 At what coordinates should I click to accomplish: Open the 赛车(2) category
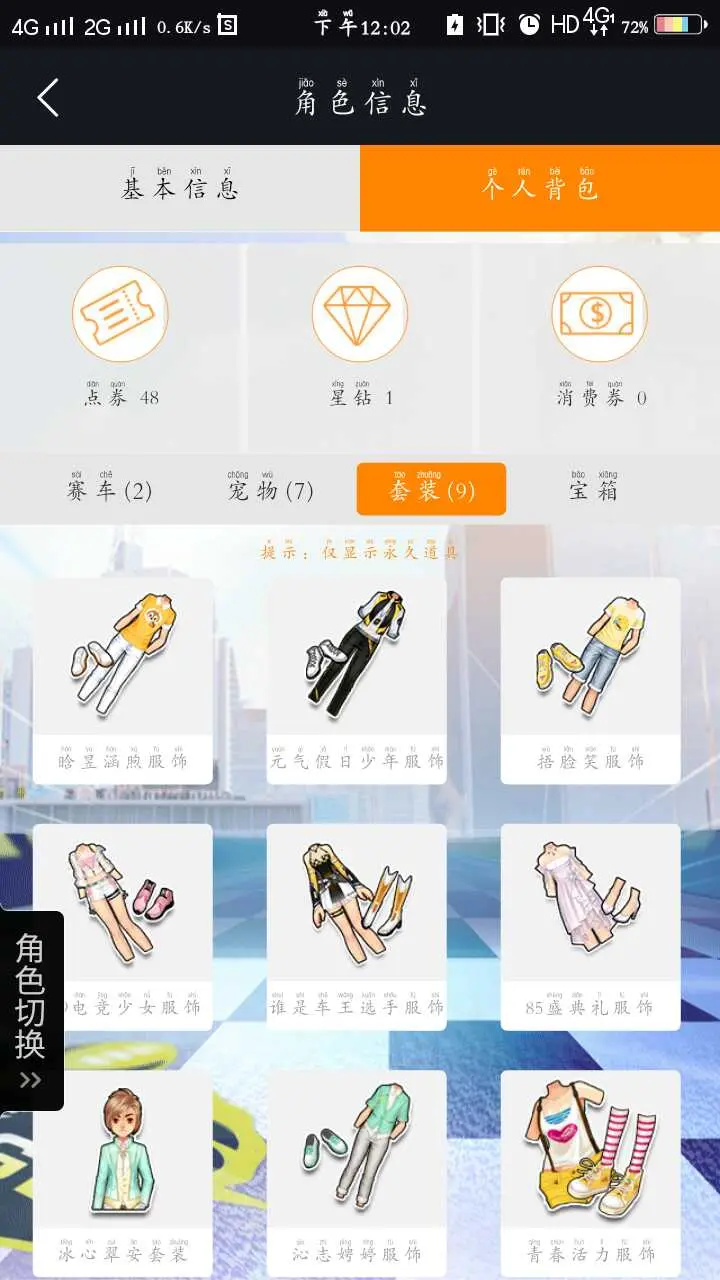(110, 490)
